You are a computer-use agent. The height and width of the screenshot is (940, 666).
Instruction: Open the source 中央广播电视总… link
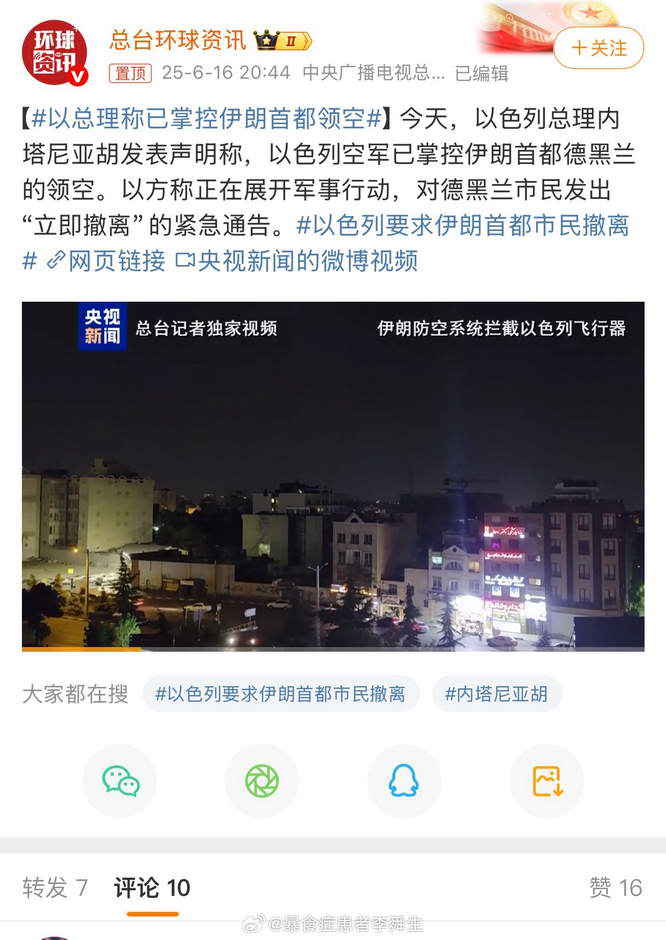(x=372, y=73)
